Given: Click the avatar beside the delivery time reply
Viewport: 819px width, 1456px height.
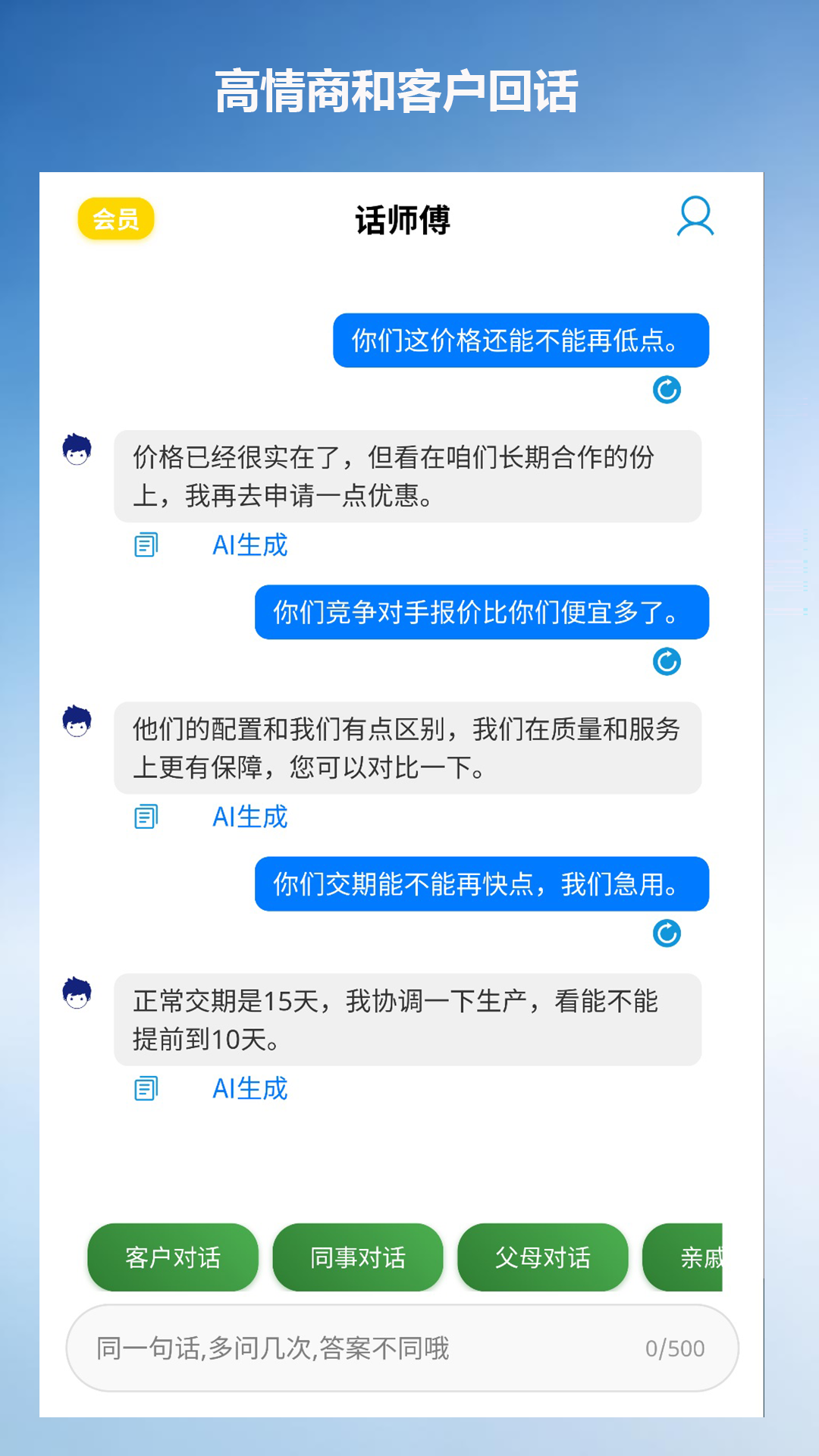Looking at the screenshot, I should 78,990.
